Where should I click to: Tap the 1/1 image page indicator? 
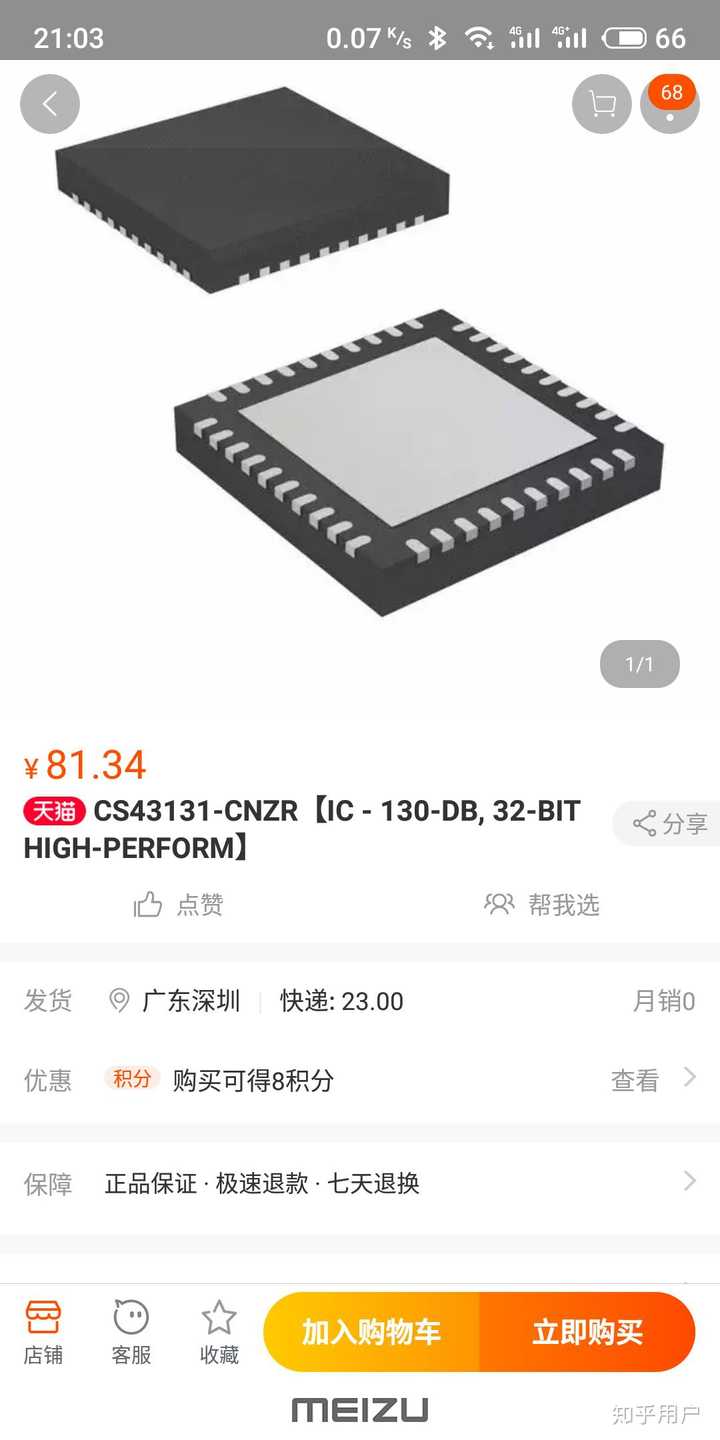click(x=638, y=663)
